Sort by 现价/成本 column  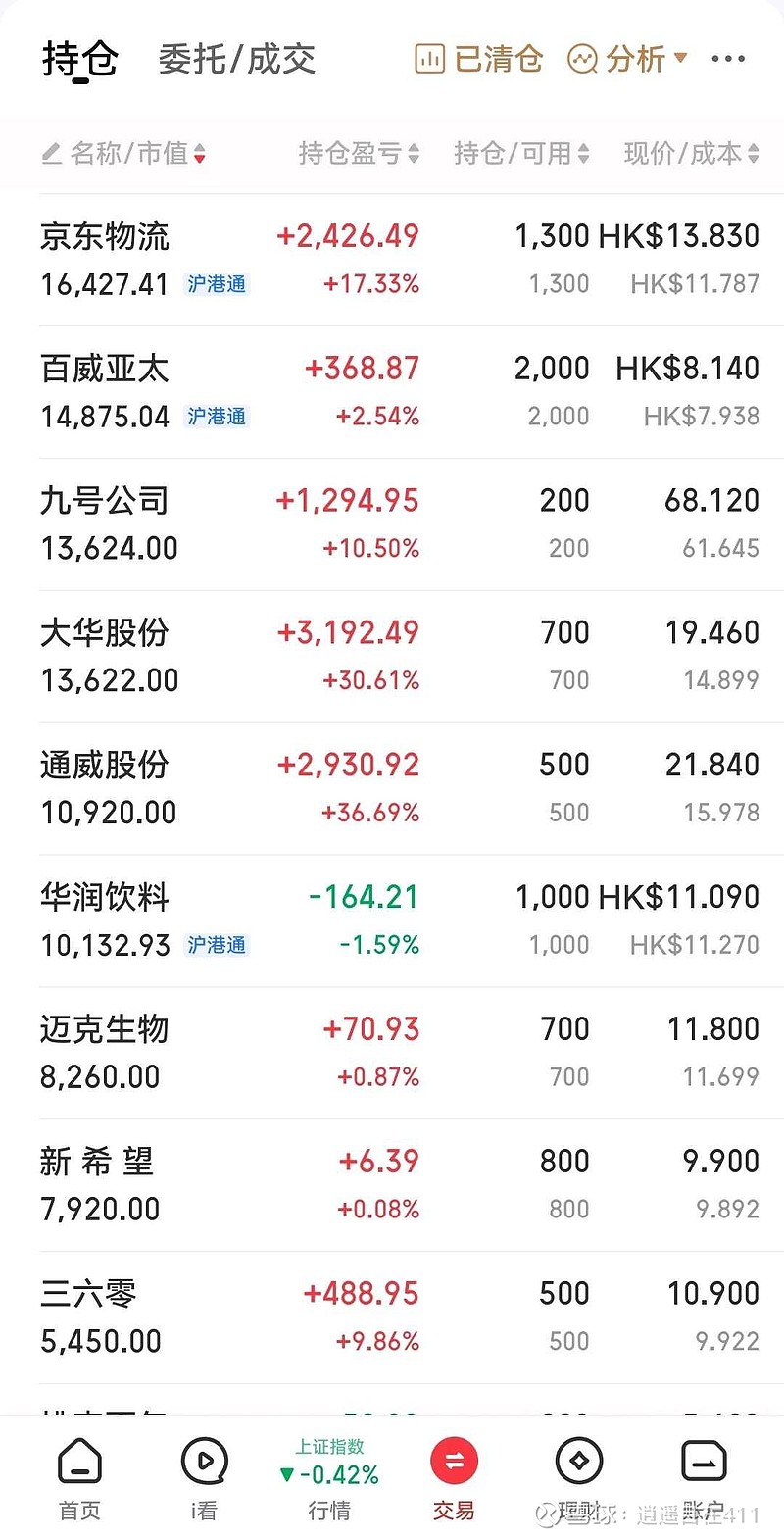[692, 154]
